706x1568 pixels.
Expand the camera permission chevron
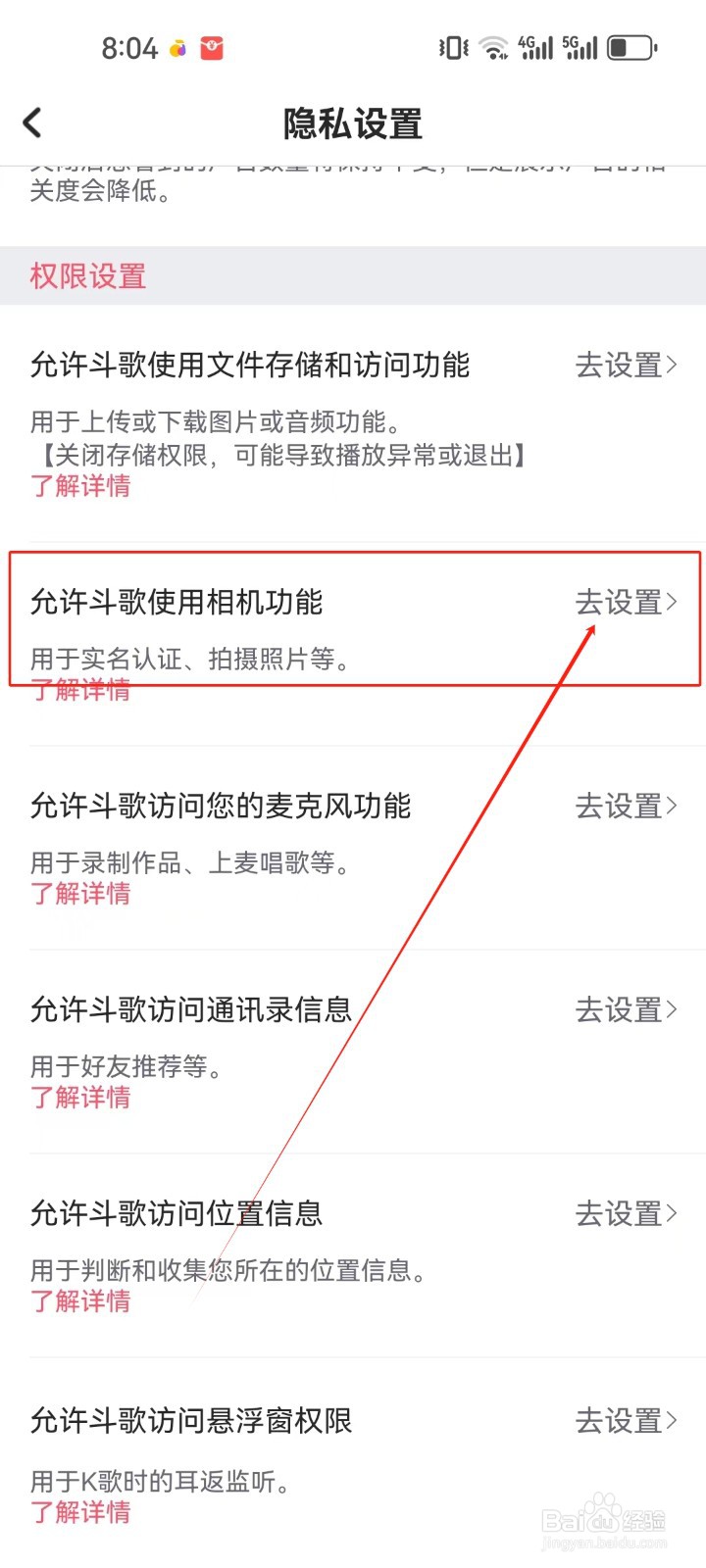pyautogui.click(x=673, y=604)
